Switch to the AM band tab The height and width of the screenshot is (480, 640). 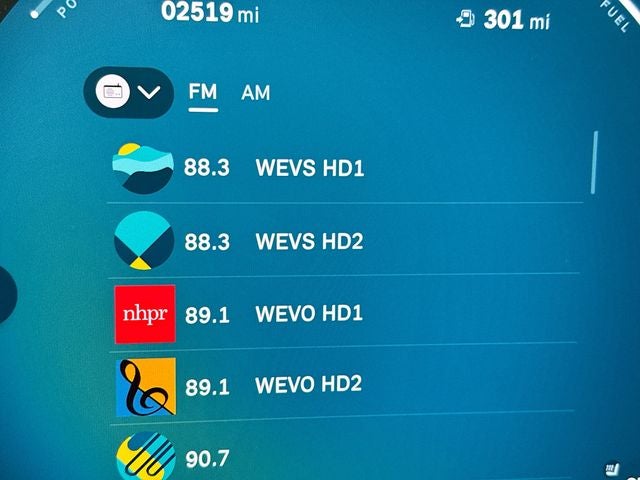[255, 93]
